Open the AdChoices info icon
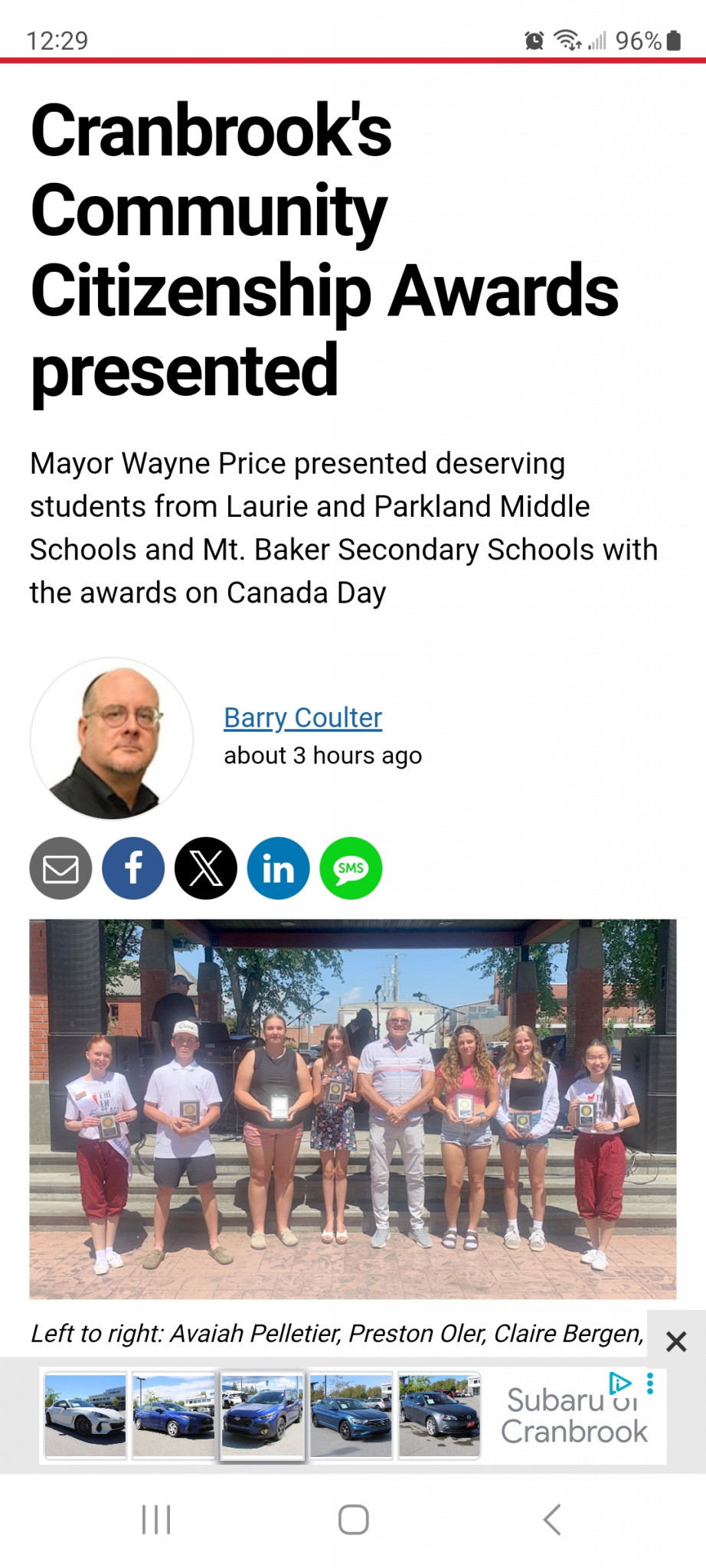Viewport: 706px width, 1568px height. (x=619, y=1383)
